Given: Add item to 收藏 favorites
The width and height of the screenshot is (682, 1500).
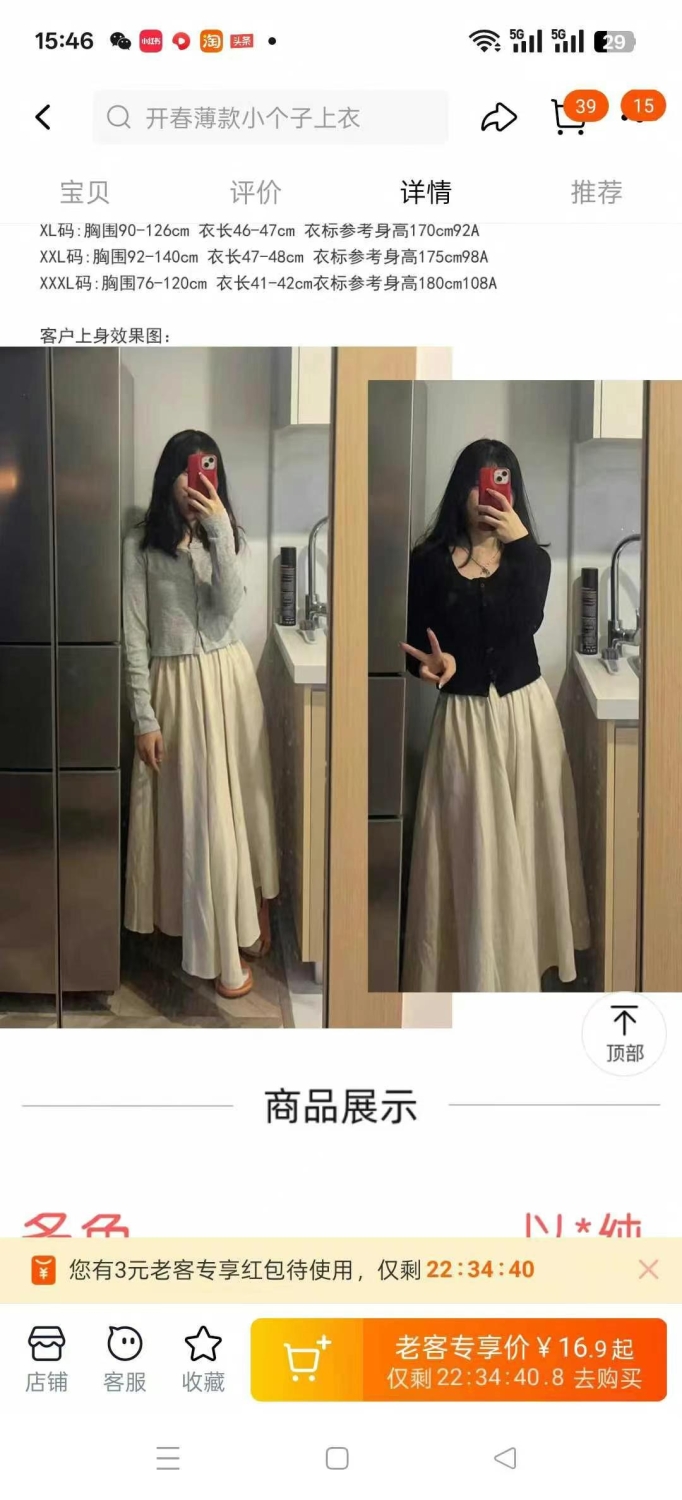Looking at the screenshot, I should coord(203,1359).
